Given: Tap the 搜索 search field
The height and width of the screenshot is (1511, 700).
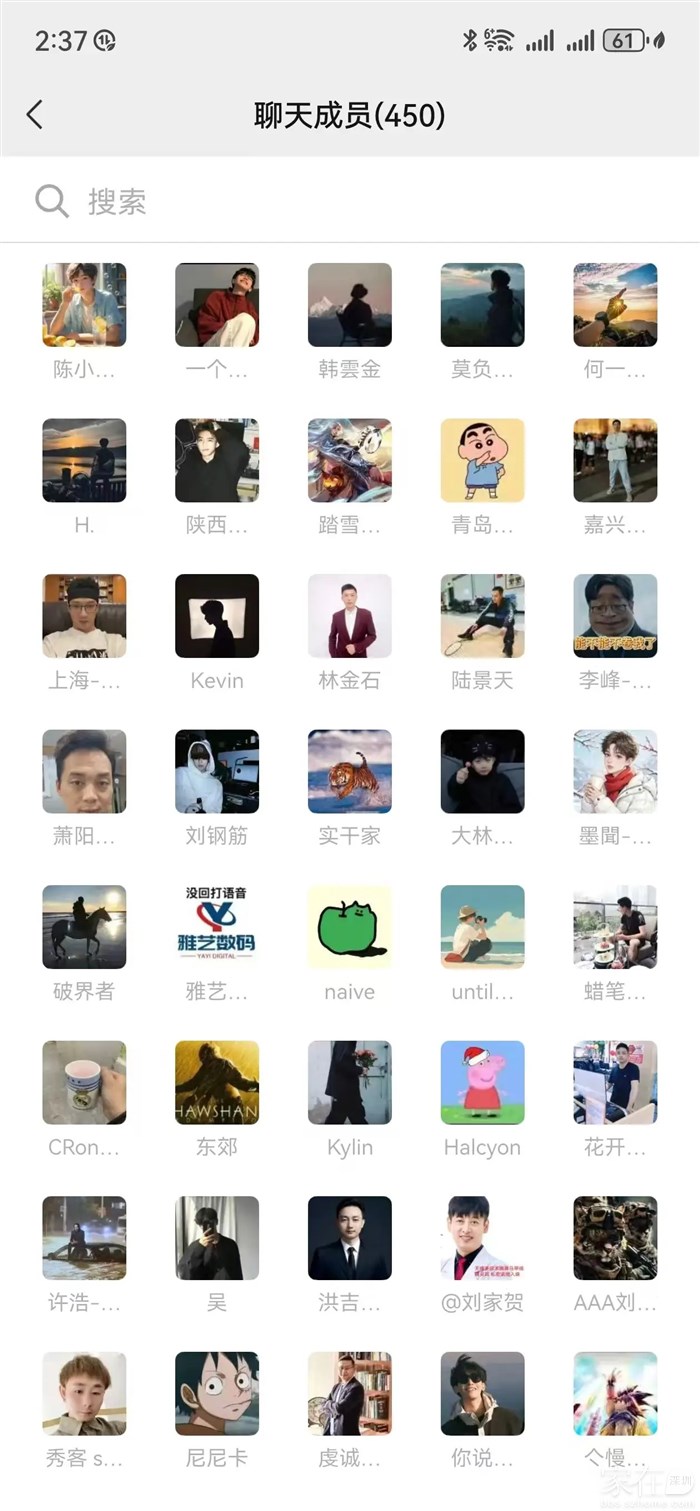Looking at the screenshot, I should coord(350,201).
